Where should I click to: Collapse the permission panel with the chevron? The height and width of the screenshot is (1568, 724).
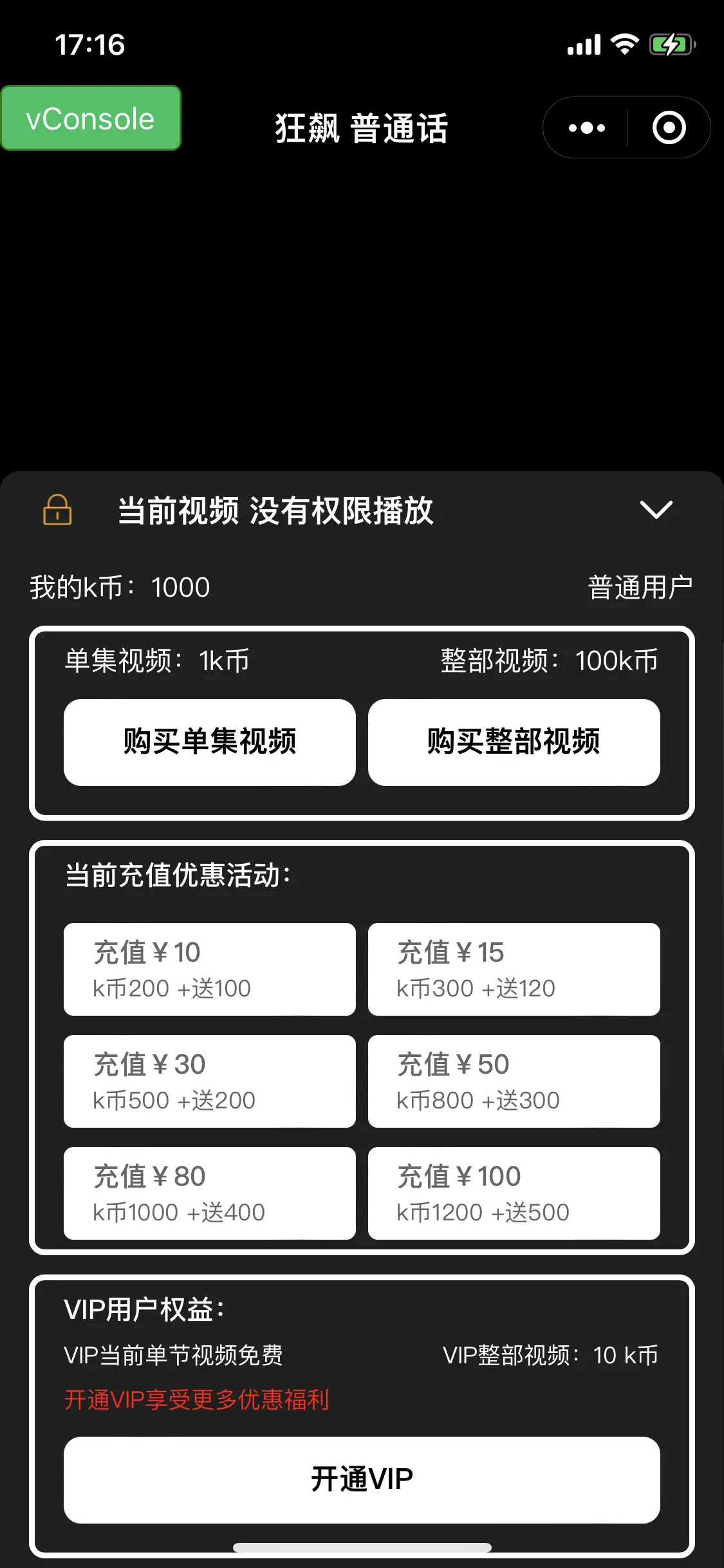pos(656,510)
